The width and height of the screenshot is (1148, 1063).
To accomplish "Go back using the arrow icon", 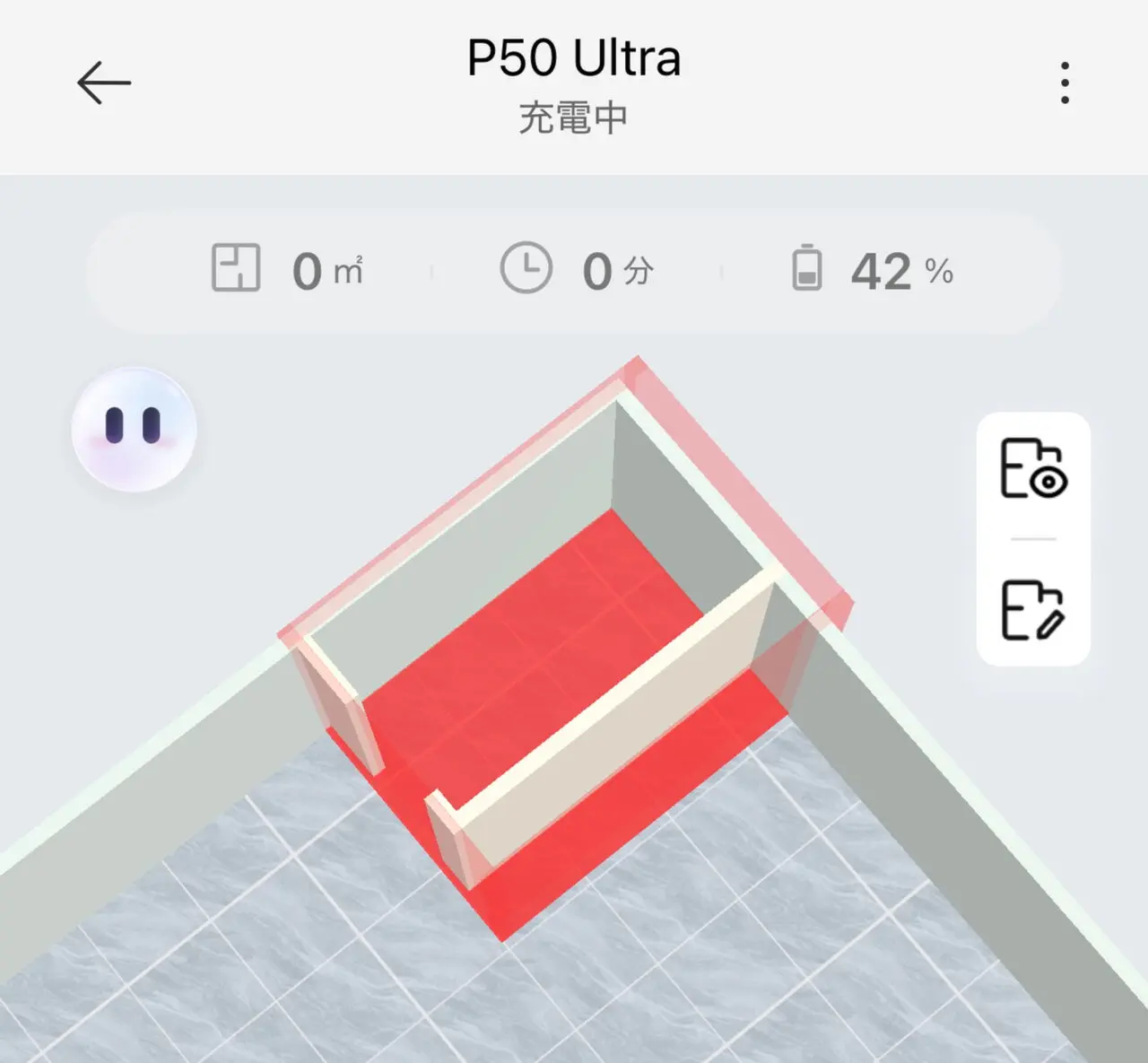I will [x=104, y=83].
